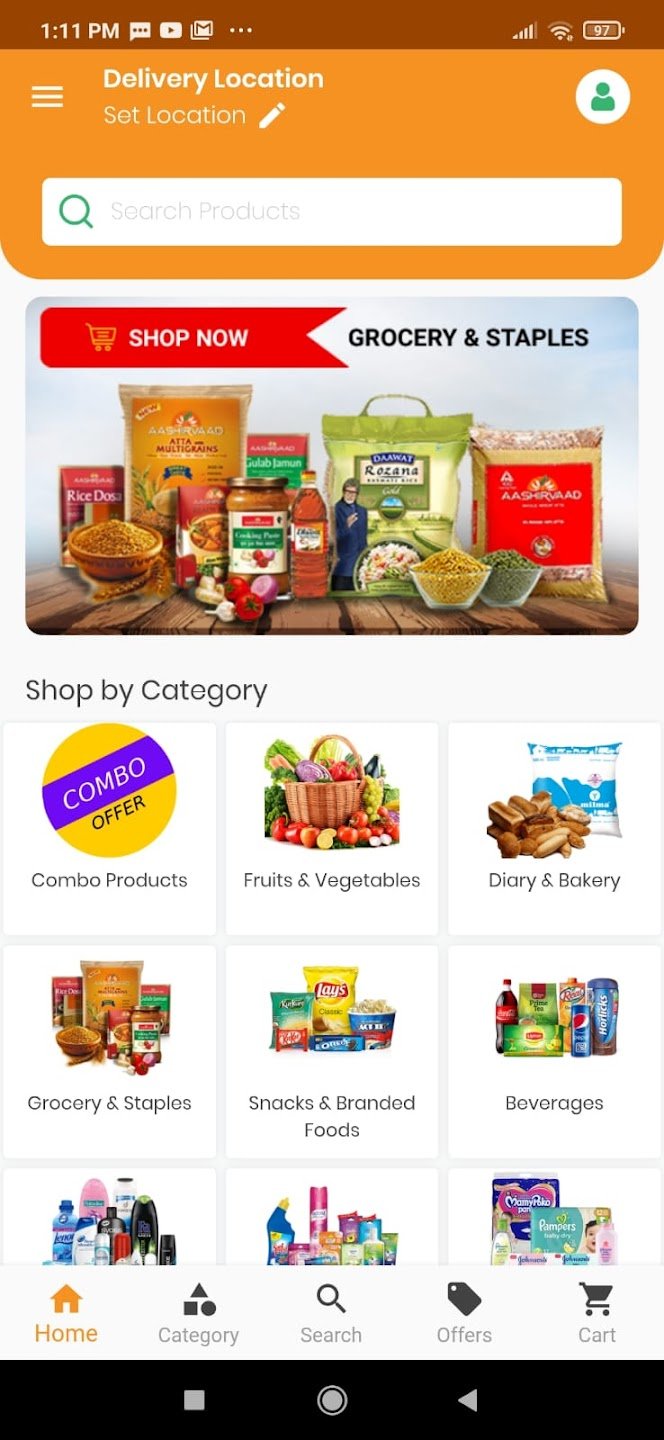Open the Cart tab
The image size is (664, 1440).
click(x=597, y=1314)
